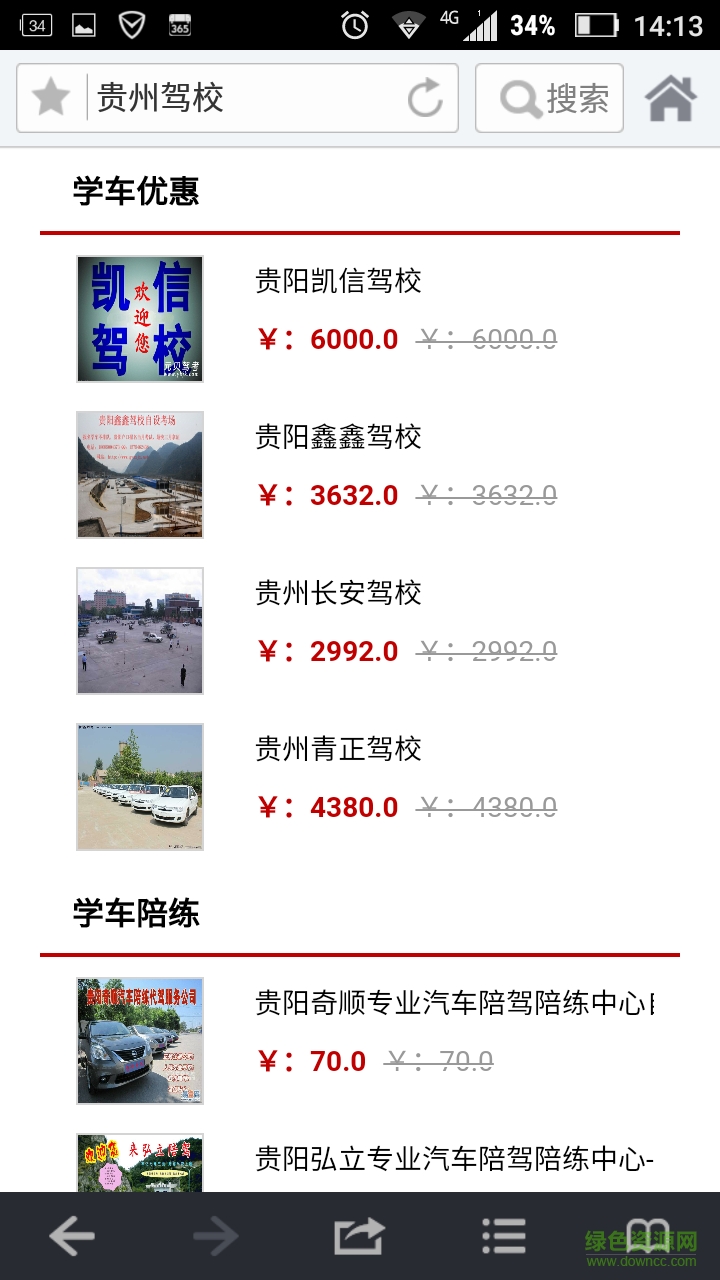Open the 贵阳凯信驾校 listing
Viewport: 720px width, 1280px height.
coord(338,281)
